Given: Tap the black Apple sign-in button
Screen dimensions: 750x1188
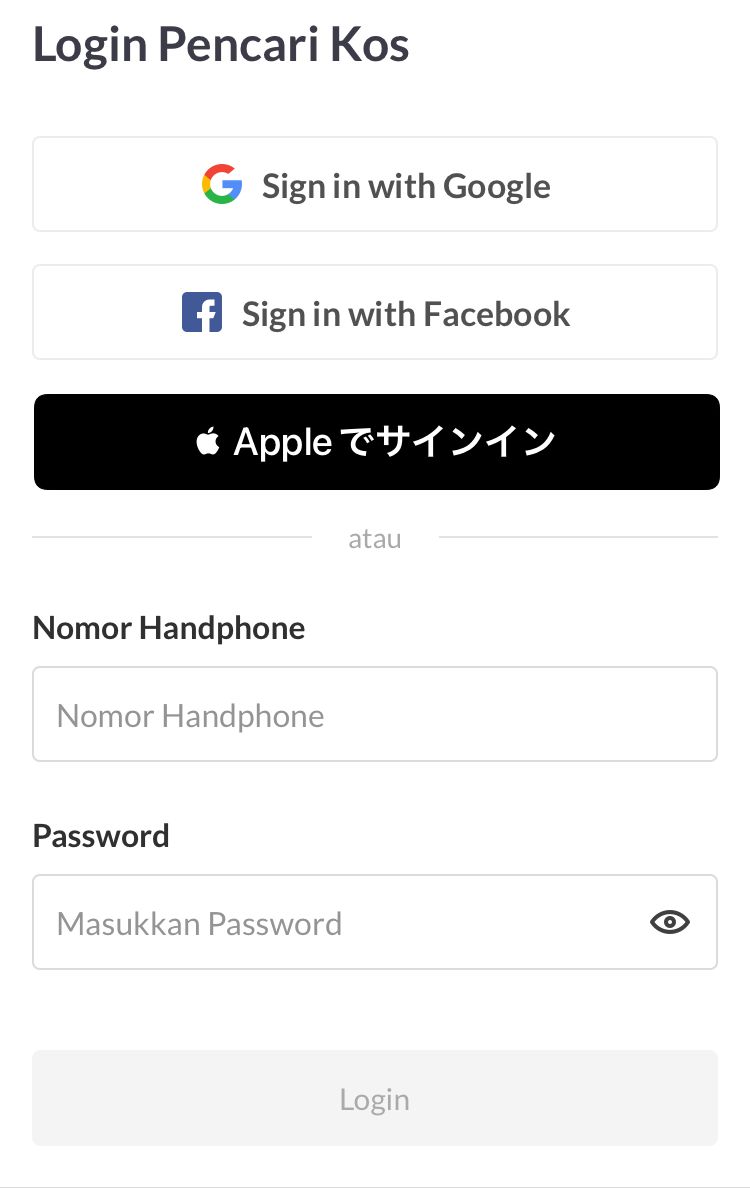Looking at the screenshot, I should click(x=376, y=441).
